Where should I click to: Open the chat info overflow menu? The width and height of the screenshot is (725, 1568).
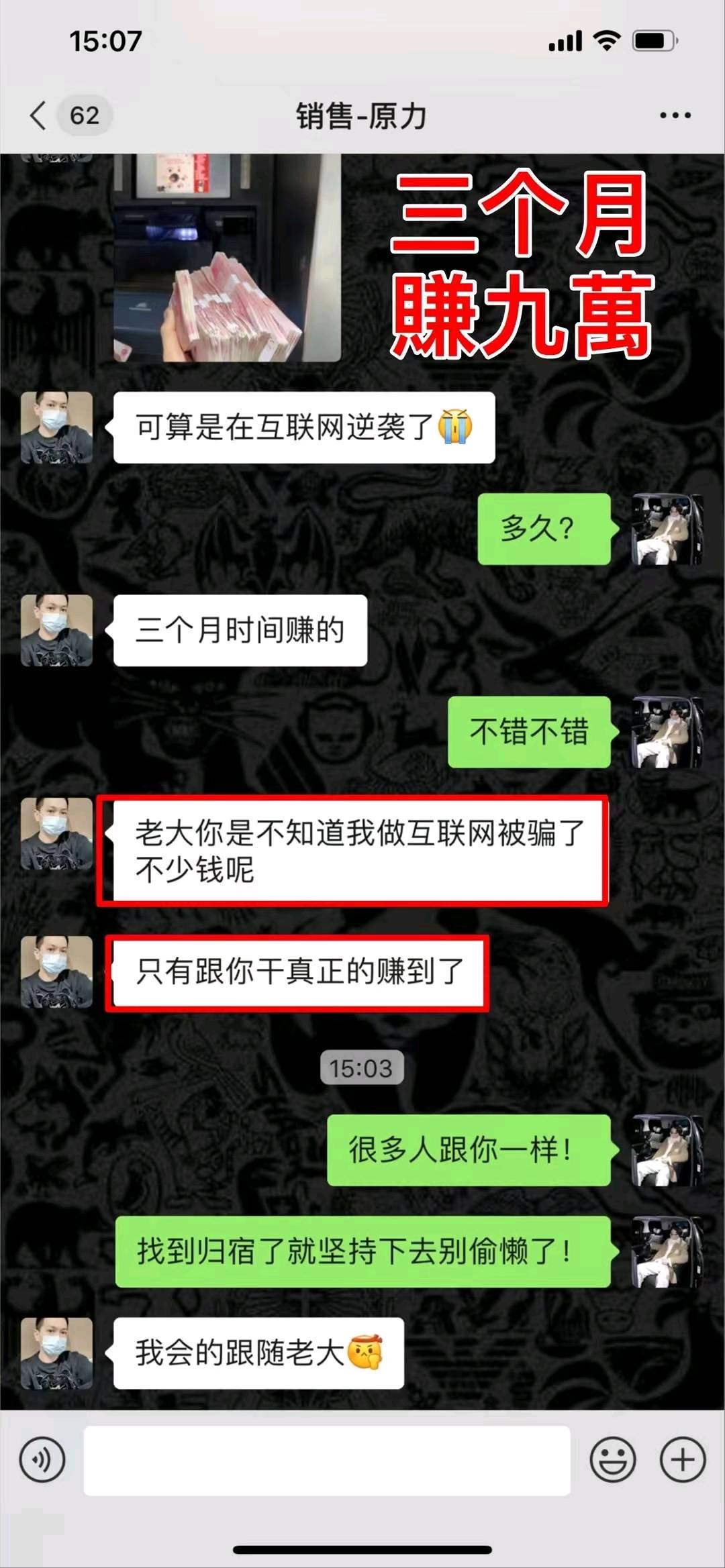675,115
